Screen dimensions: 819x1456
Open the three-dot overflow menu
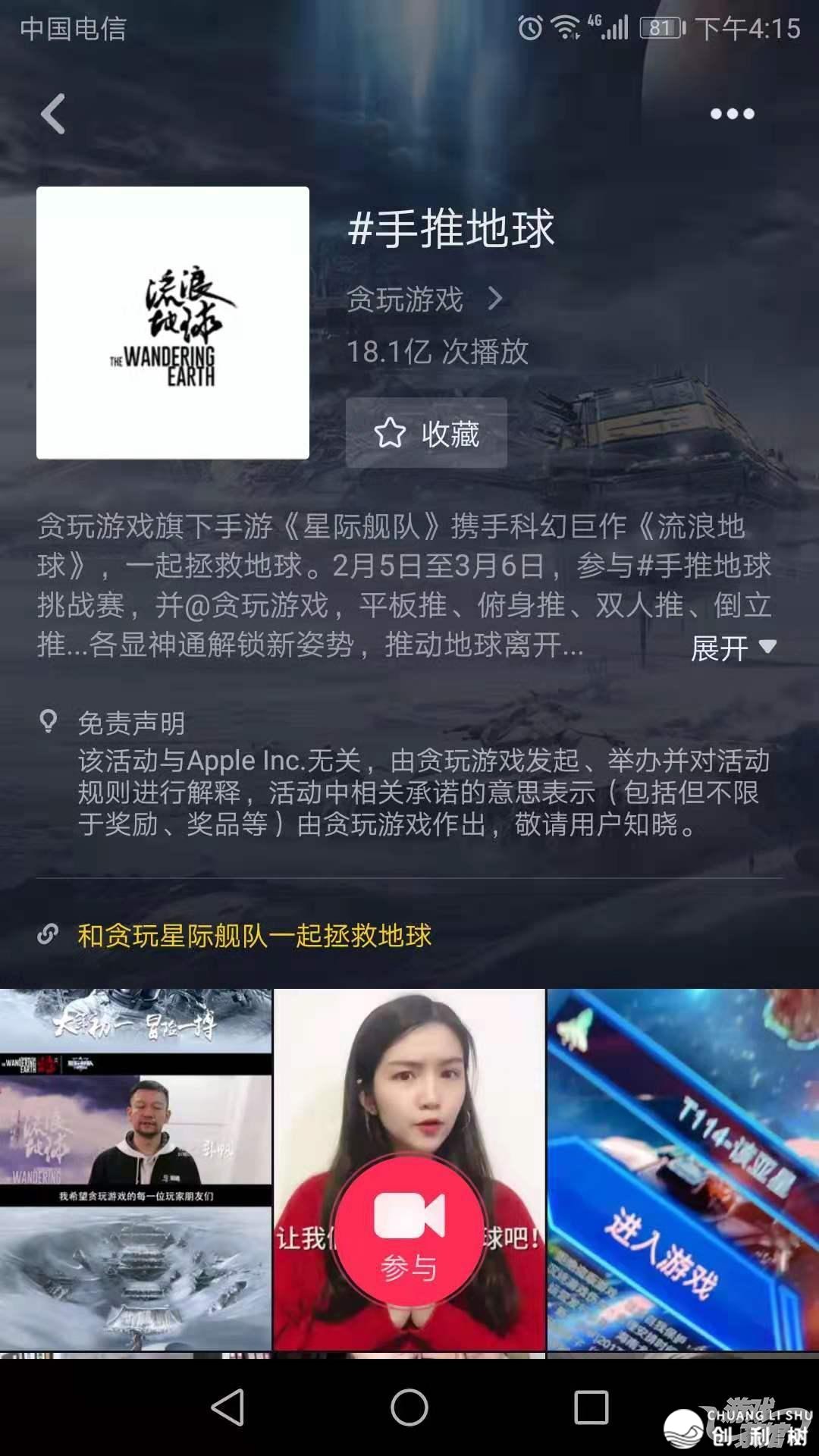coord(732,114)
